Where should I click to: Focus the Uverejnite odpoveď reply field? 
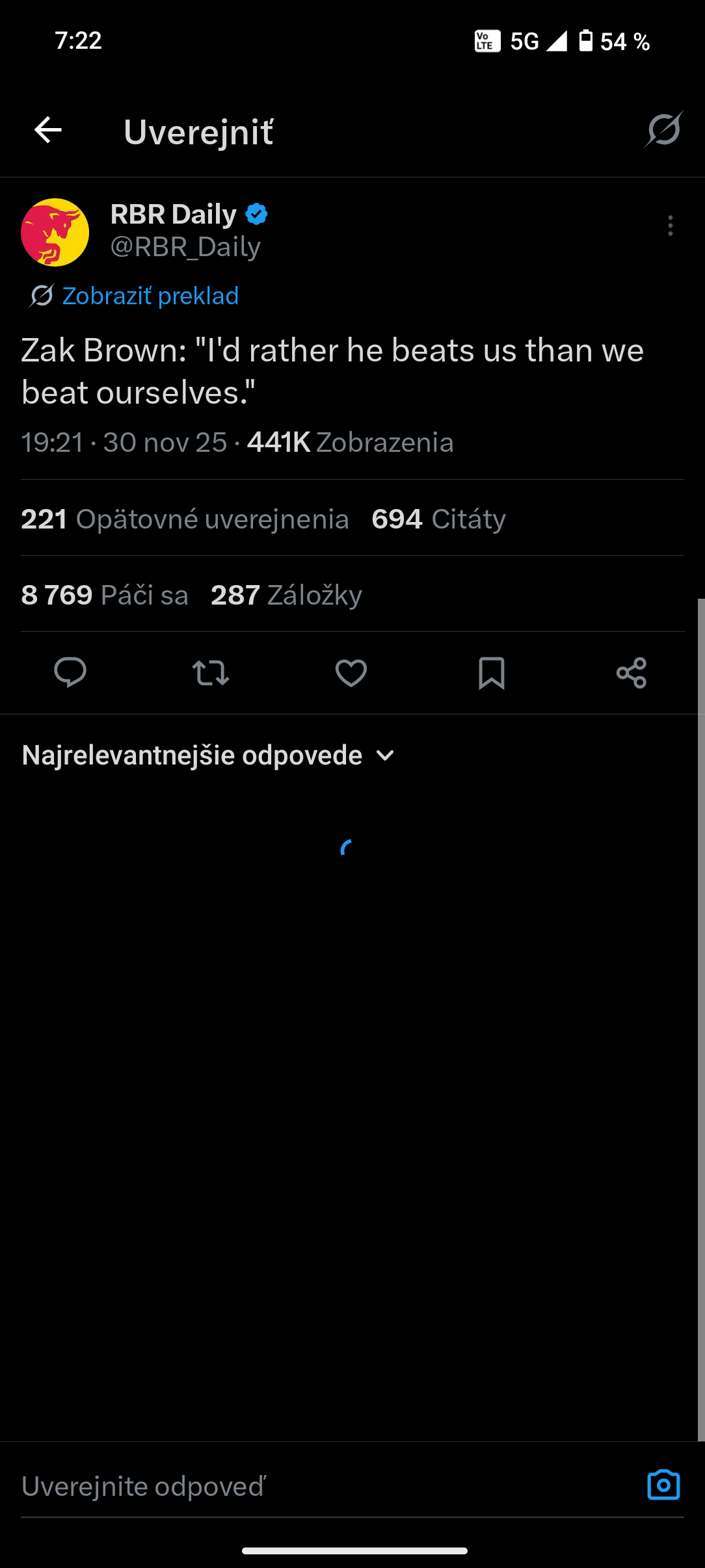point(312,1486)
